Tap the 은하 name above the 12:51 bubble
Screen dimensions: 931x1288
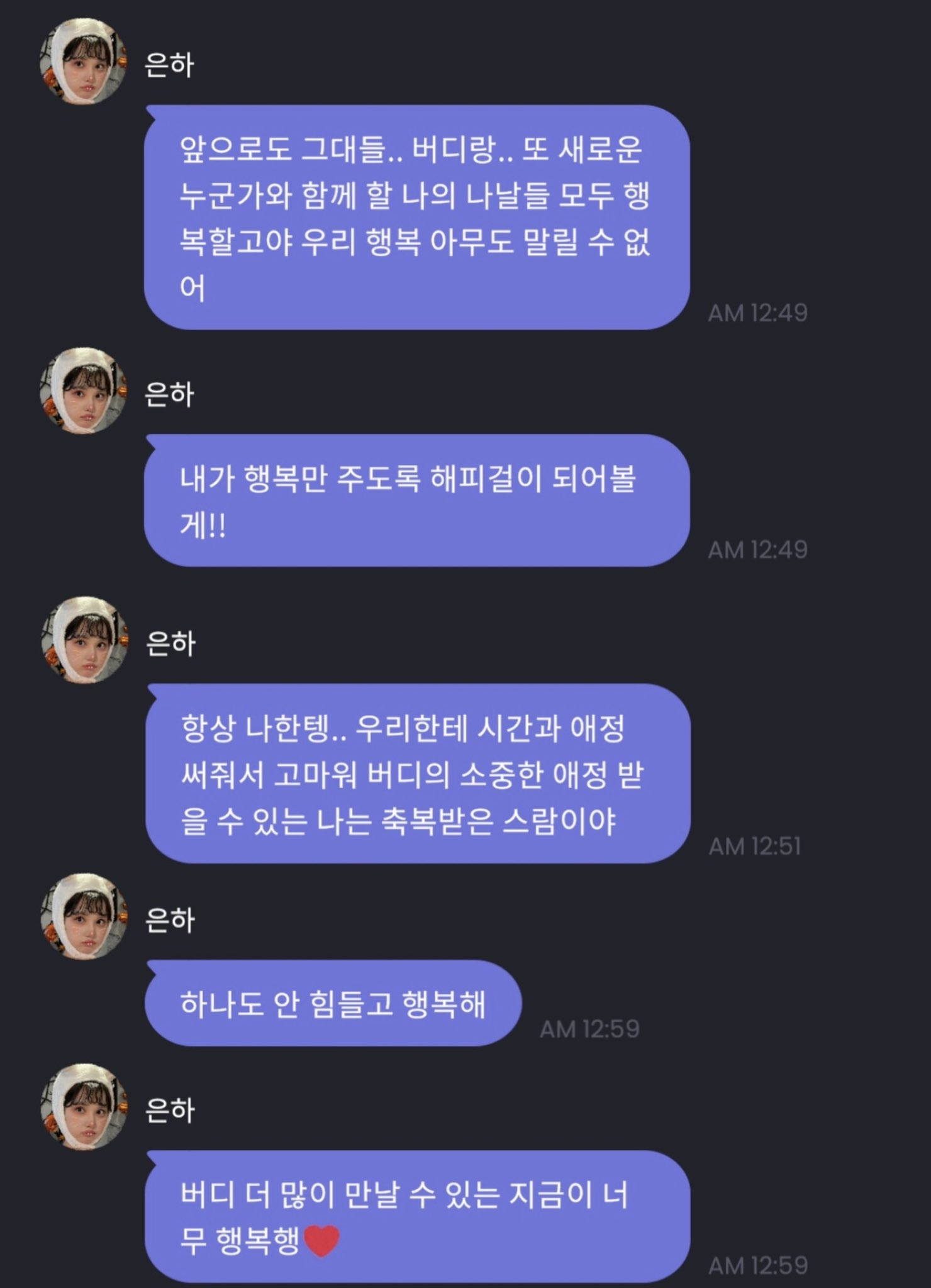tap(168, 643)
